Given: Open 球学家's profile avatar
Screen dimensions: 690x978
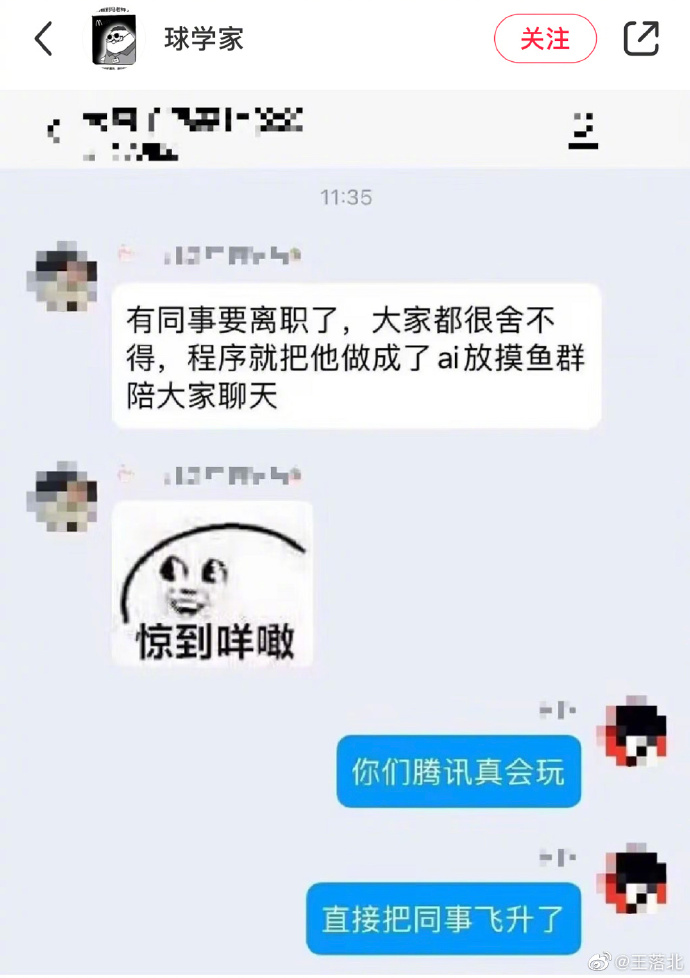Looking at the screenshot, I should pos(115,39).
